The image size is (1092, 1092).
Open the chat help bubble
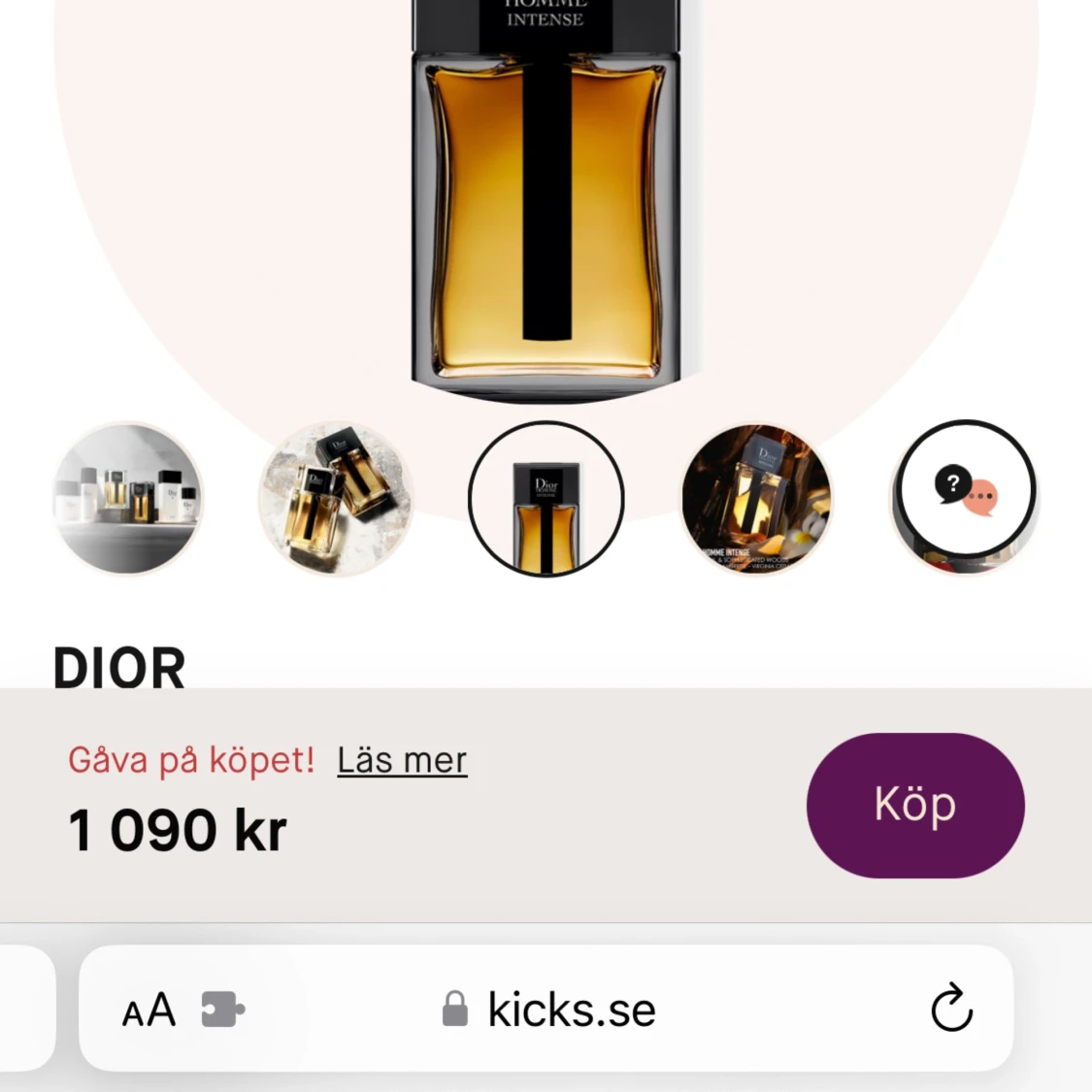[965, 488]
